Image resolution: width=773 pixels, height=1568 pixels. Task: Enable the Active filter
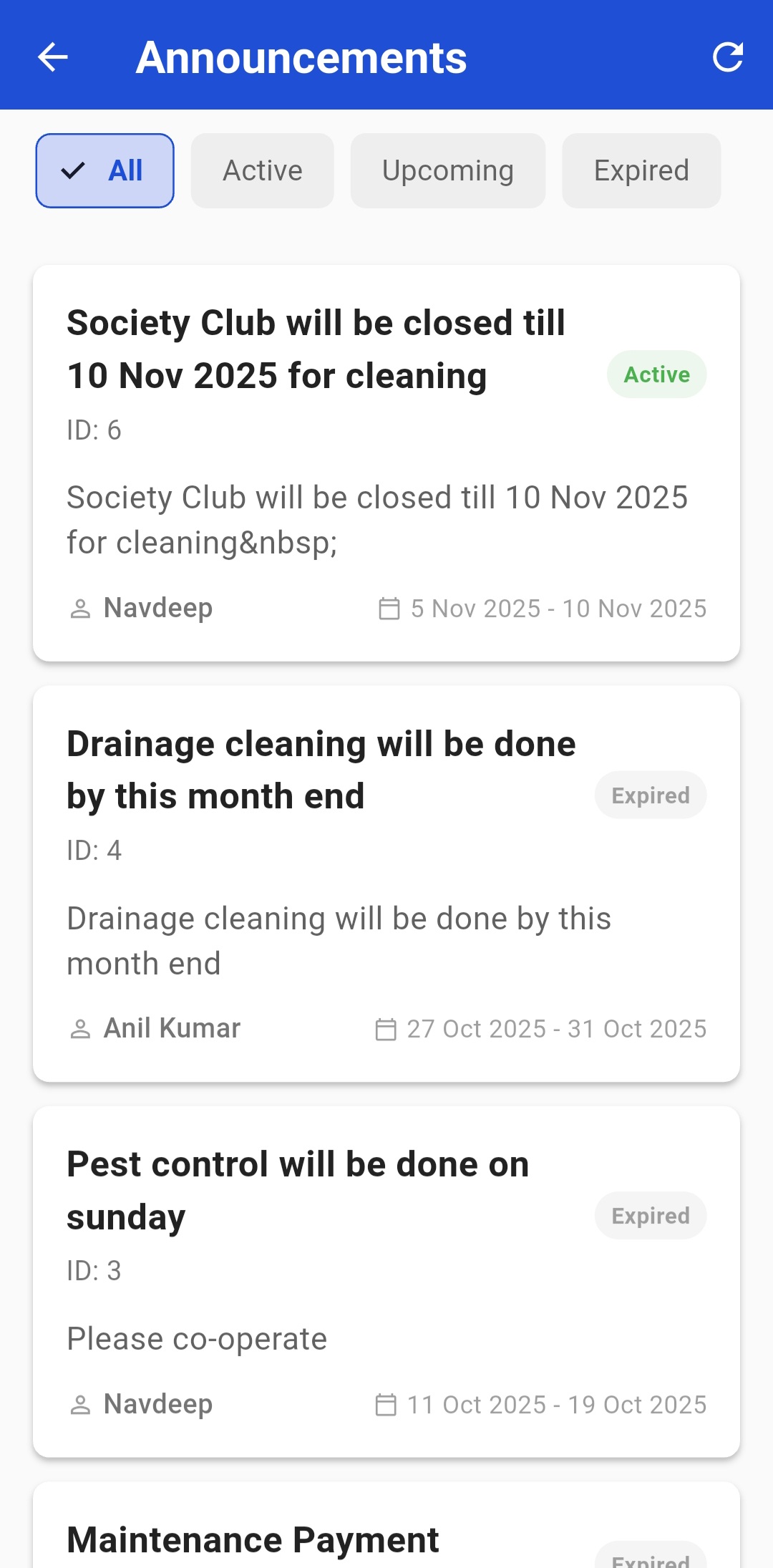(262, 170)
